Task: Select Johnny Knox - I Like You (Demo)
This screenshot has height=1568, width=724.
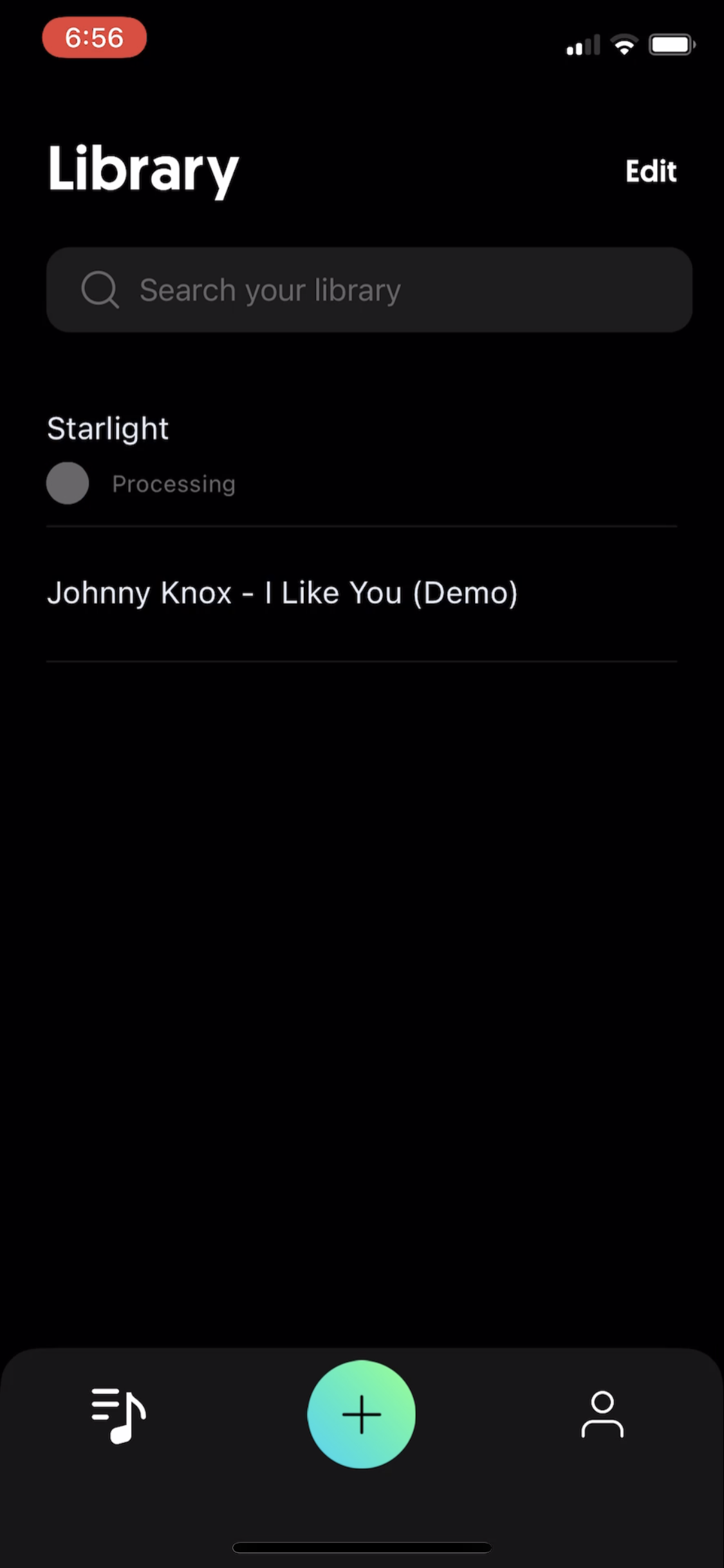Action: (282, 592)
